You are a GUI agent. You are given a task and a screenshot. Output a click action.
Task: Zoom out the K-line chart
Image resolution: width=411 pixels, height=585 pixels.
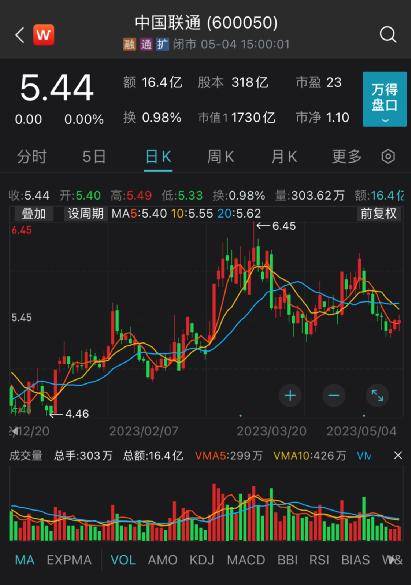tap(334, 395)
